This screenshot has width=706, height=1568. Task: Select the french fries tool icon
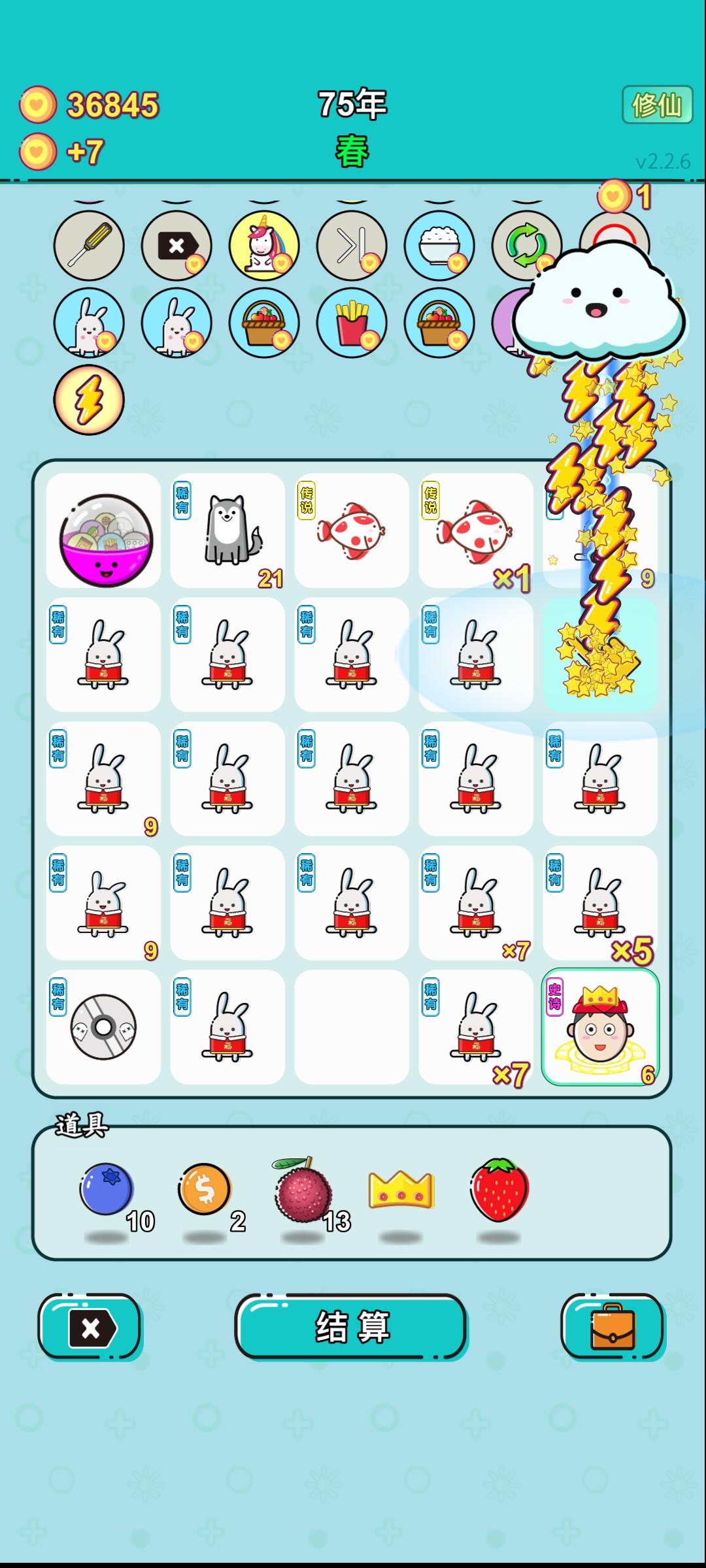pyautogui.click(x=351, y=323)
